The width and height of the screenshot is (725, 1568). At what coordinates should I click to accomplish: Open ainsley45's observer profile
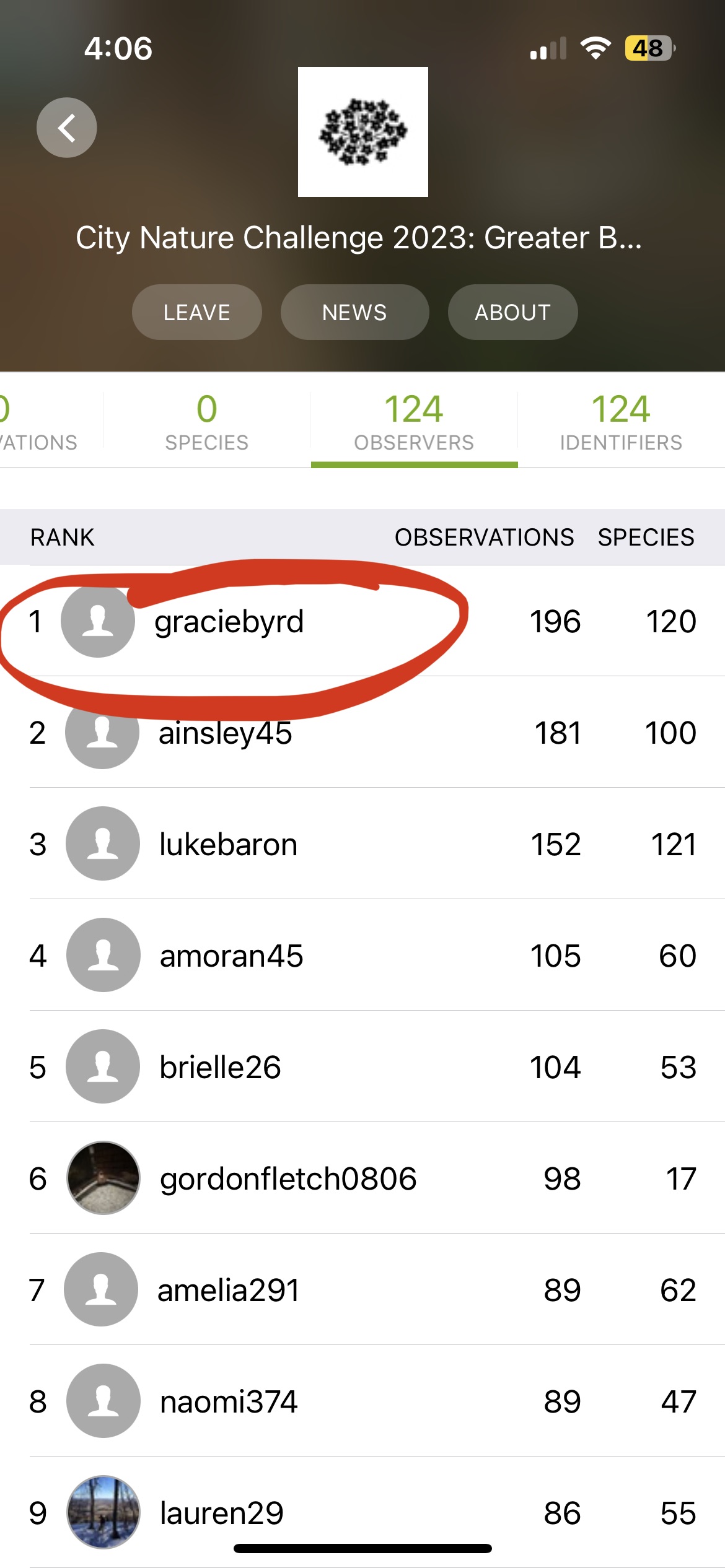226,733
